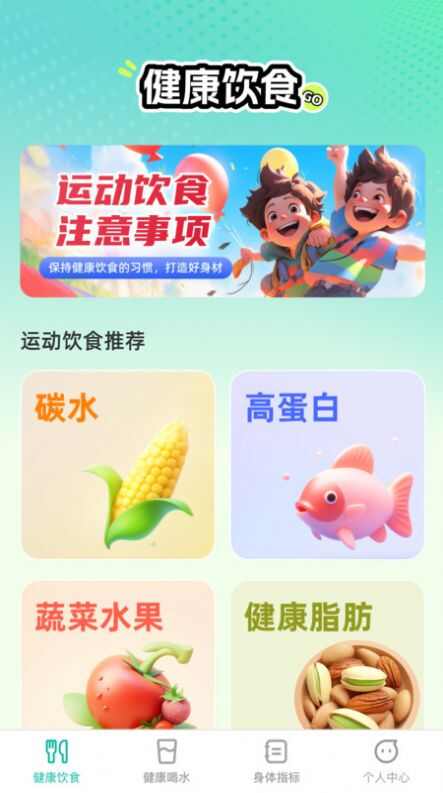Tap the 健康饮食 tab

[56, 761]
